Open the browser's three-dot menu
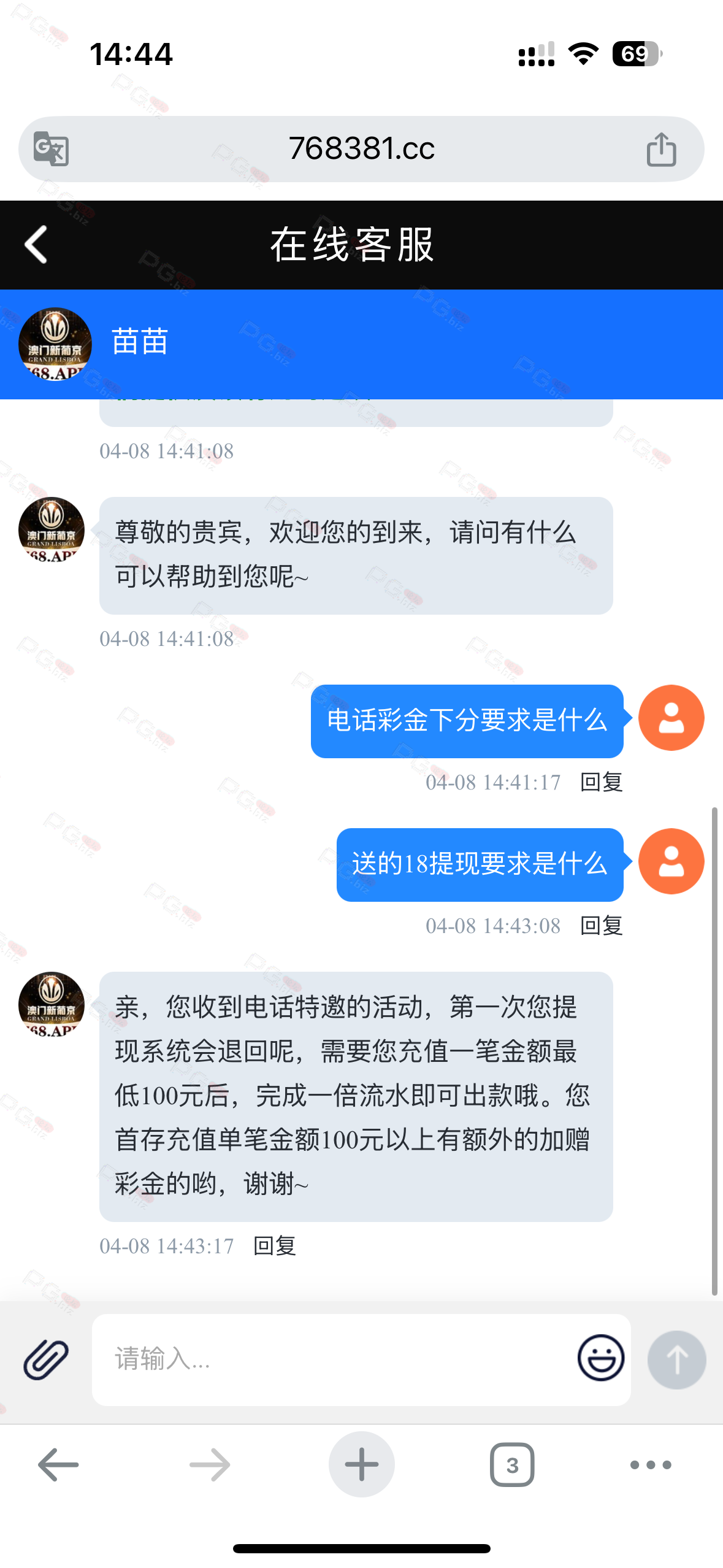The image size is (723, 1568). tap(651, 1465)
